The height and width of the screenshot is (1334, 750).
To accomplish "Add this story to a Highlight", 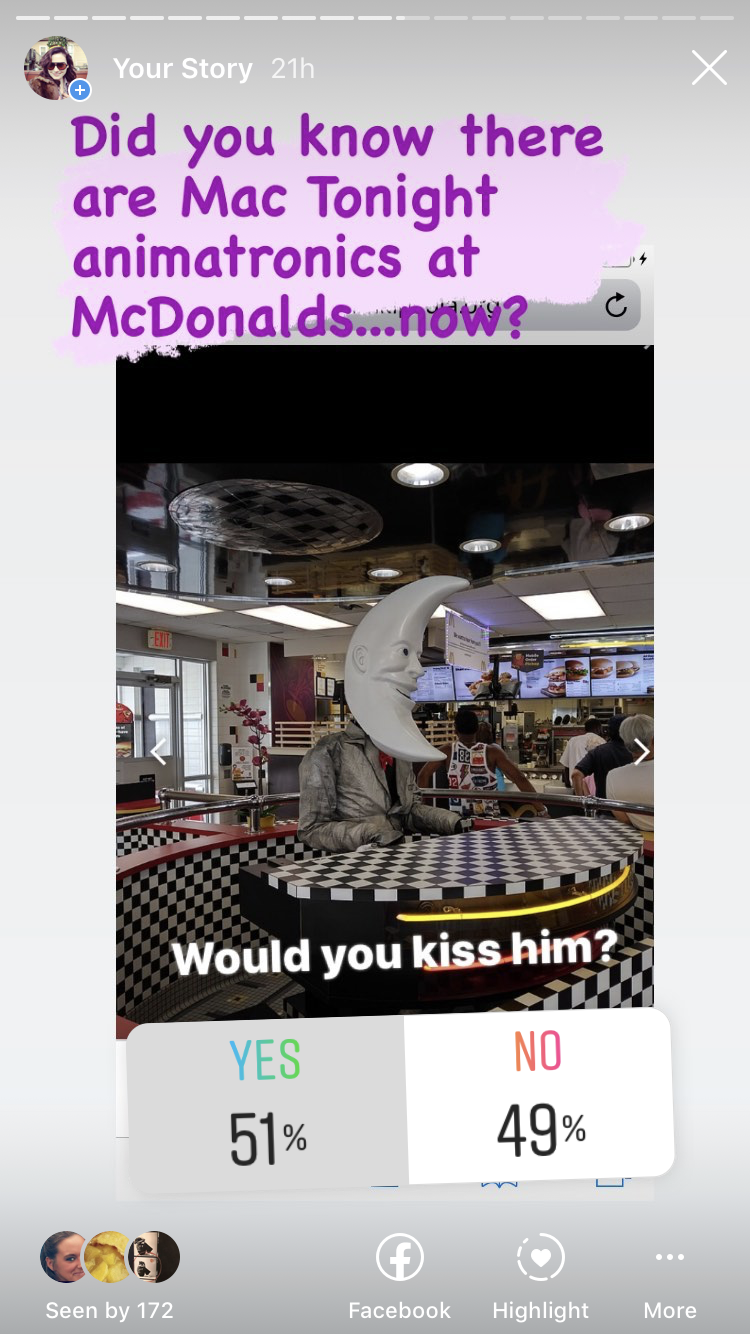I will [540, 1276].
